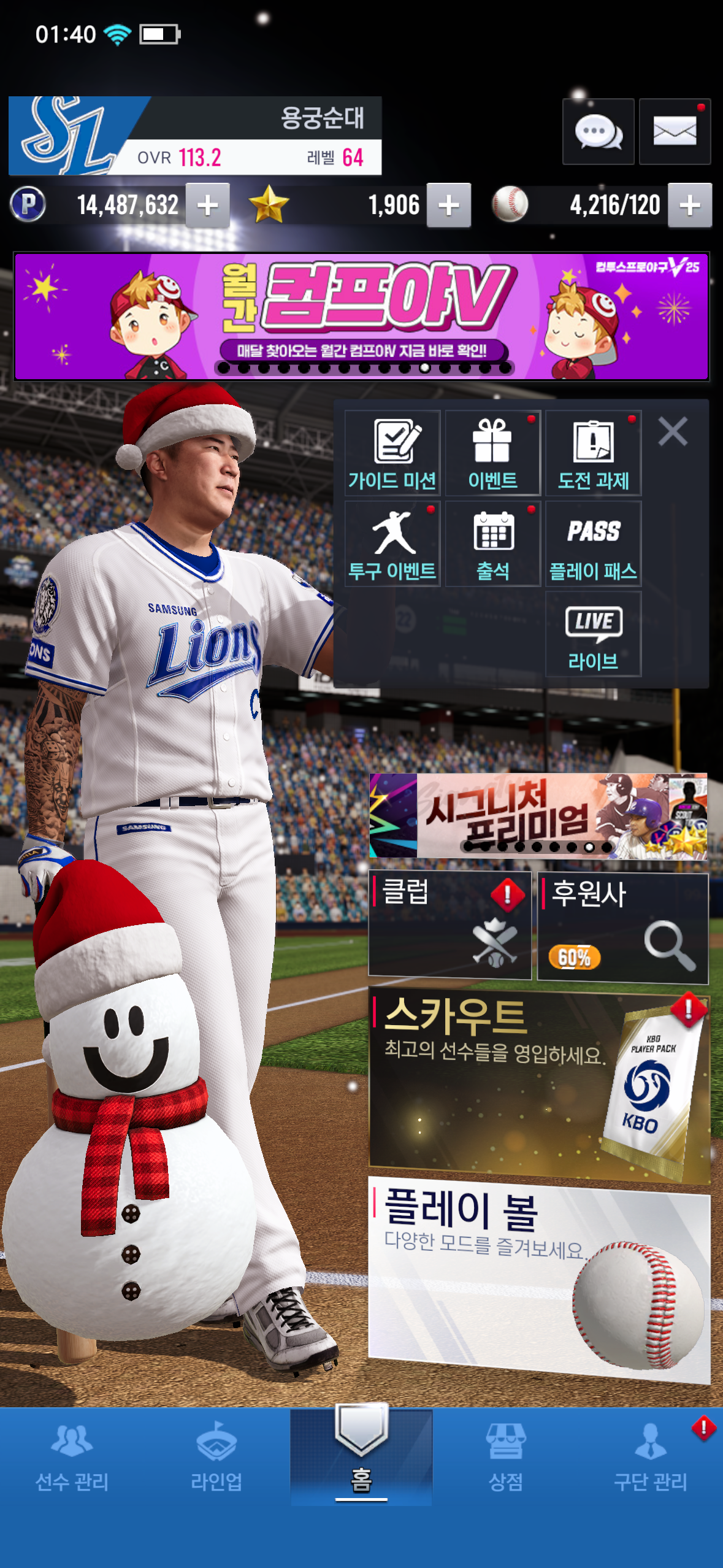Image resolution: width=723 pixels, height=1568 pixels.
Task: Open the 월간 컴프야V banner
Action: pyautogui.click(x=361, y=317)
